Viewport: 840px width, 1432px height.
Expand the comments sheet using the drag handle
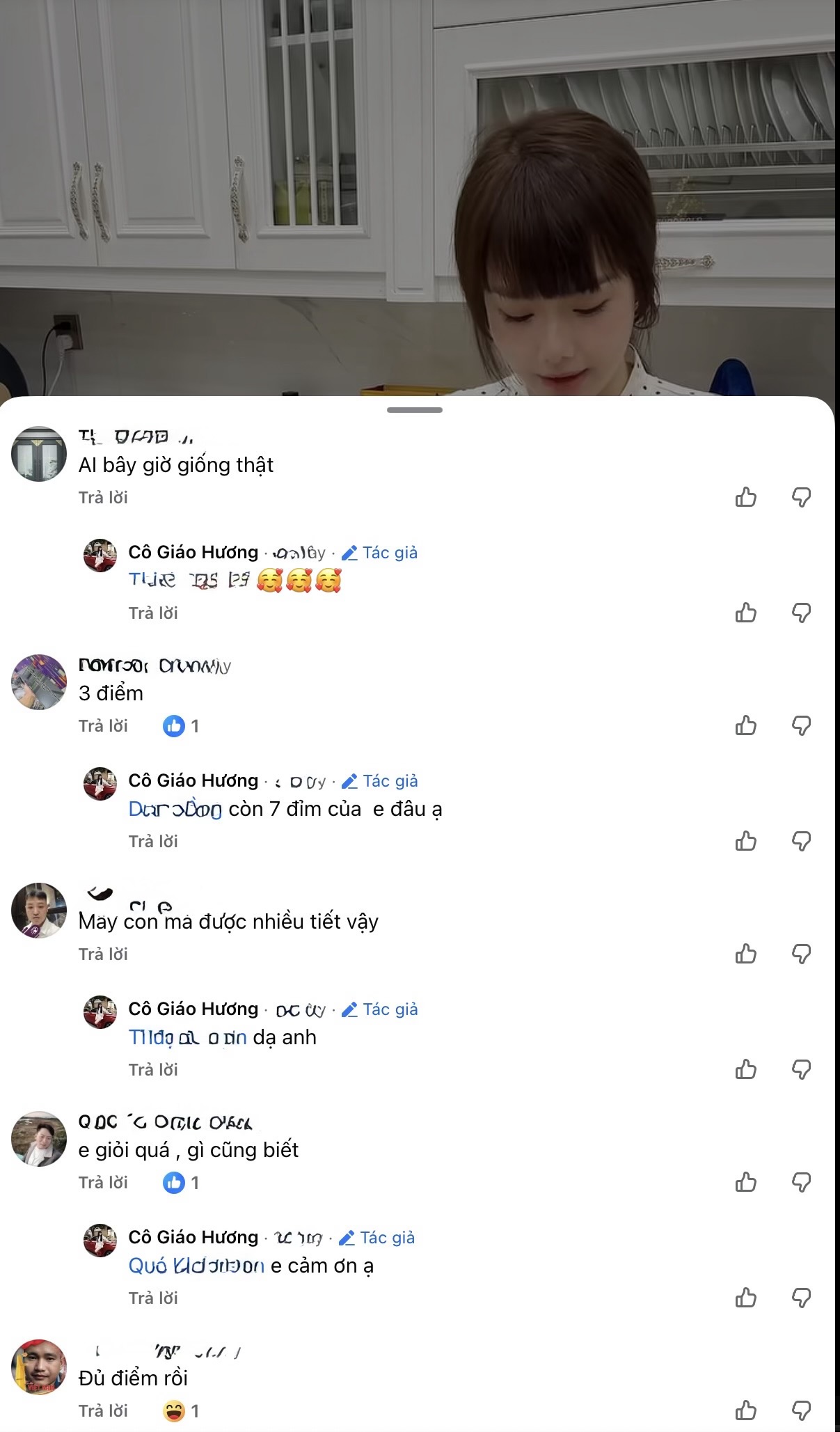coord(413,411)
